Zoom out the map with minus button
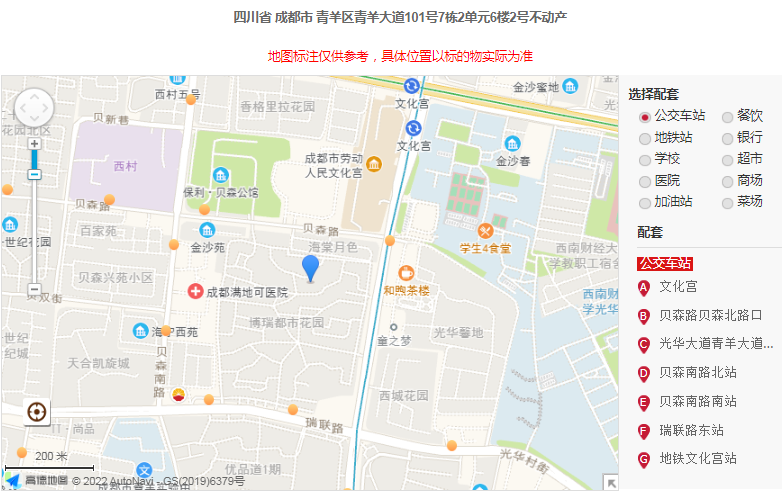782x495 pixels. [34, 290]
